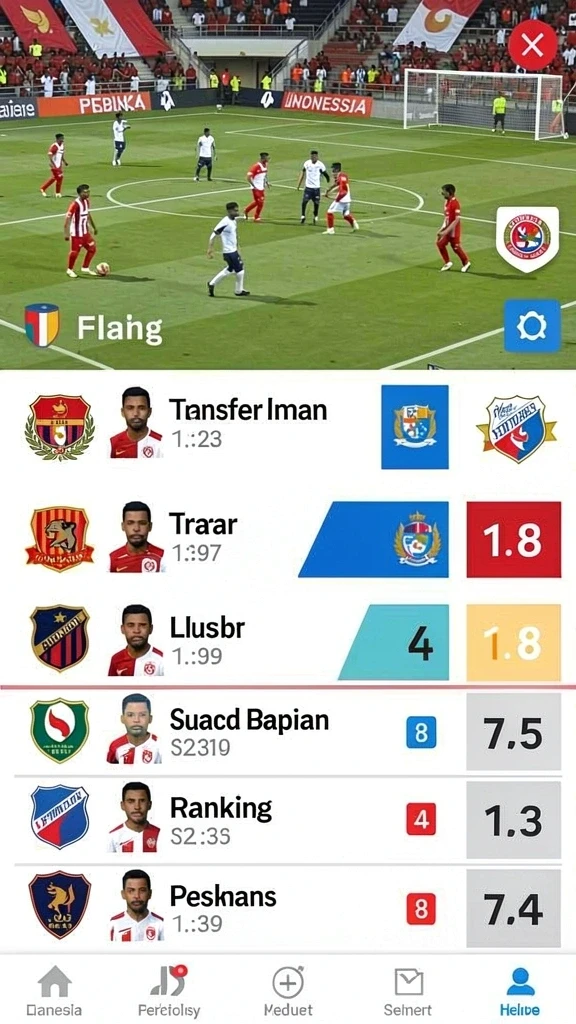Open the Helibe profile tab
This screenshot has width=576, height=1024.
coord(520,990)
